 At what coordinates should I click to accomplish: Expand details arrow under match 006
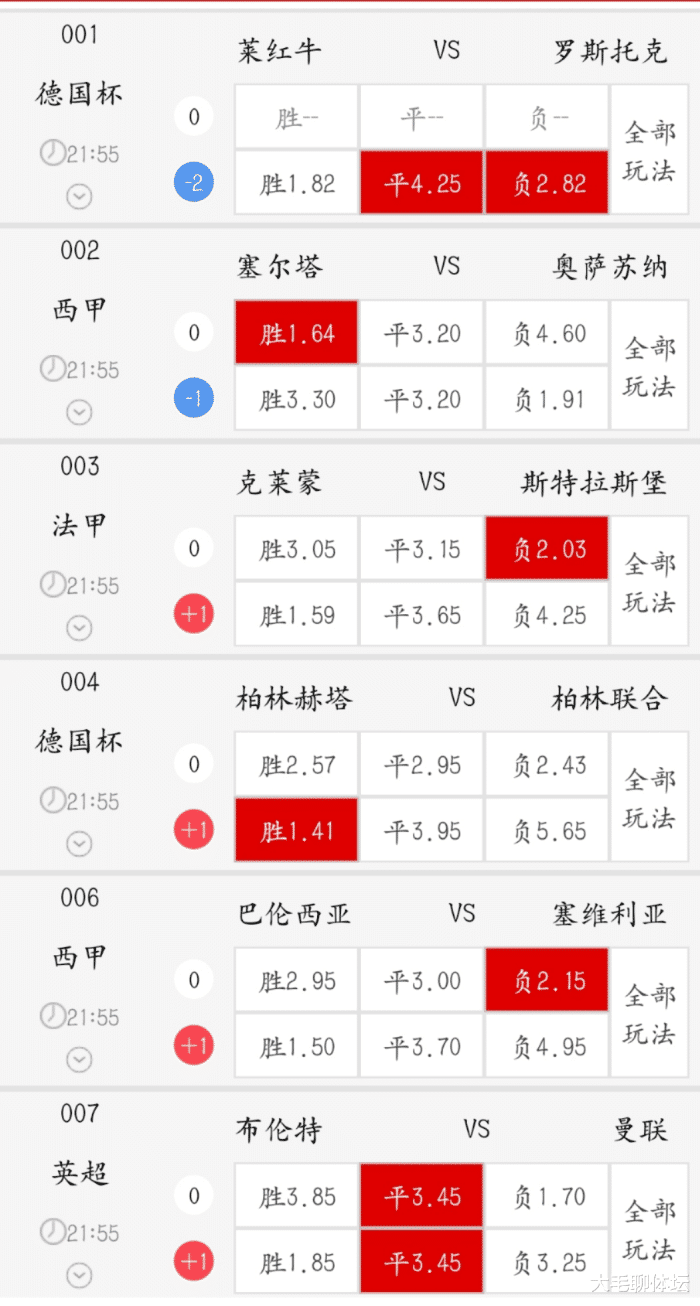[79, 1059]
